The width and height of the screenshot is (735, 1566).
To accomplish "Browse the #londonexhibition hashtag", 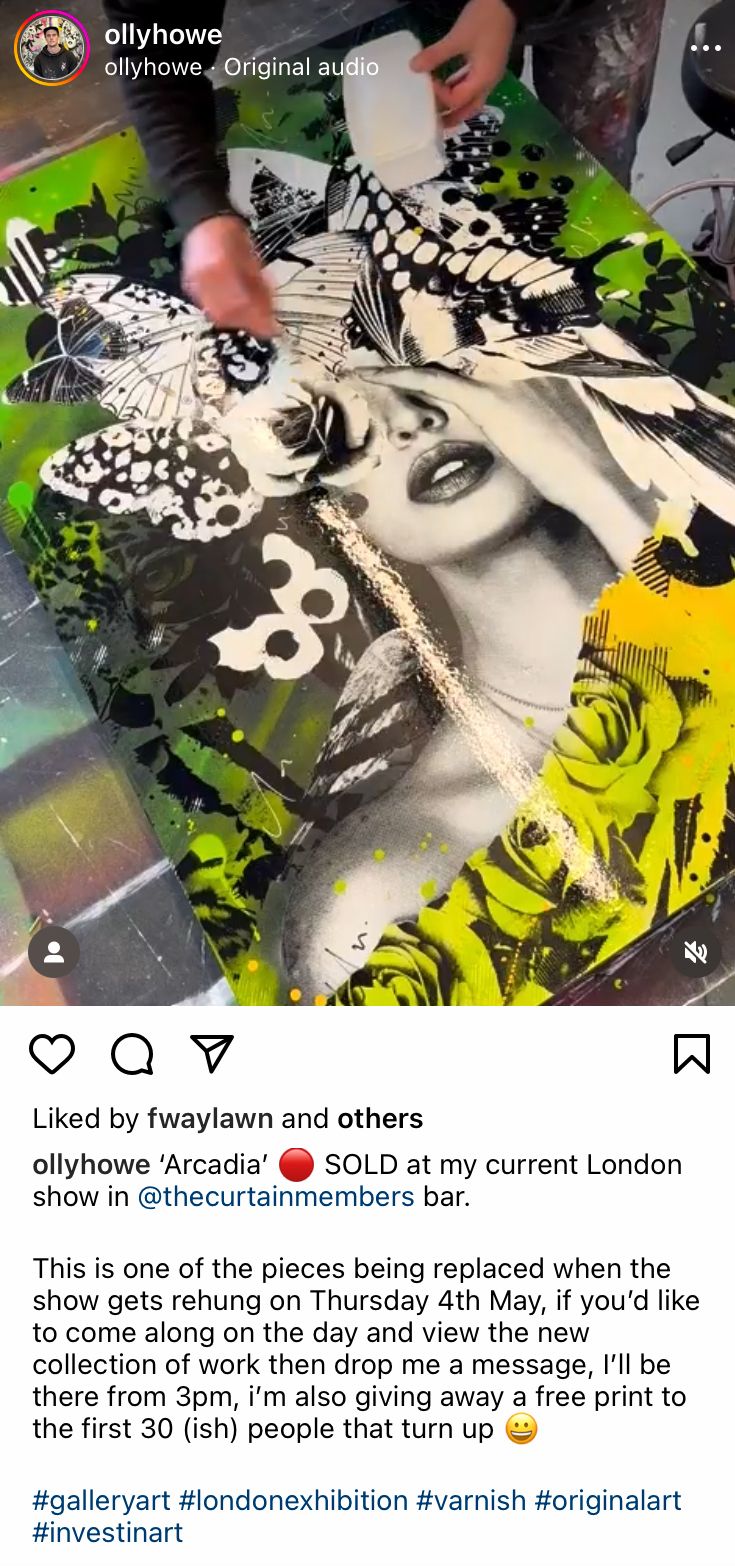I will point(294,1500).
